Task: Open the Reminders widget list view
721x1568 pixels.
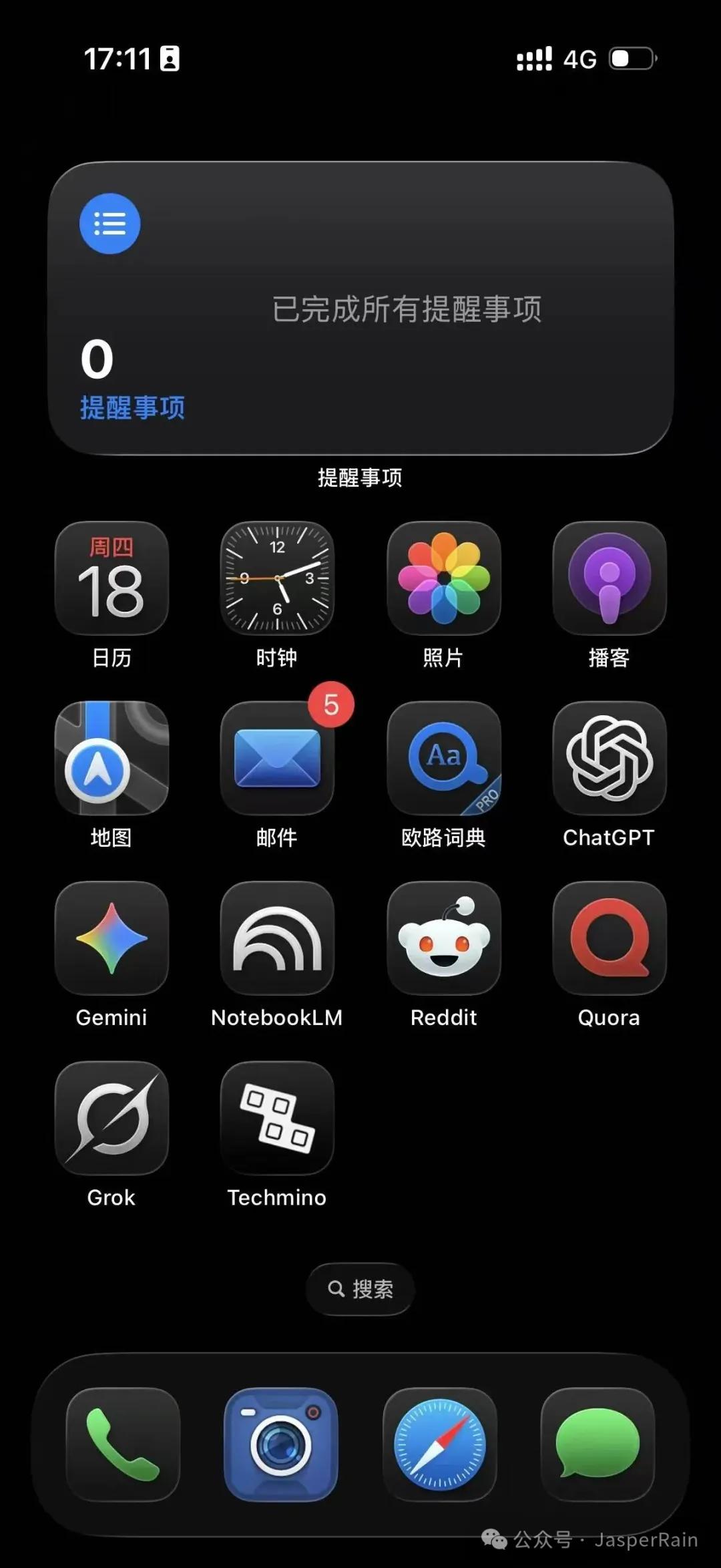Action: (109, 224)
